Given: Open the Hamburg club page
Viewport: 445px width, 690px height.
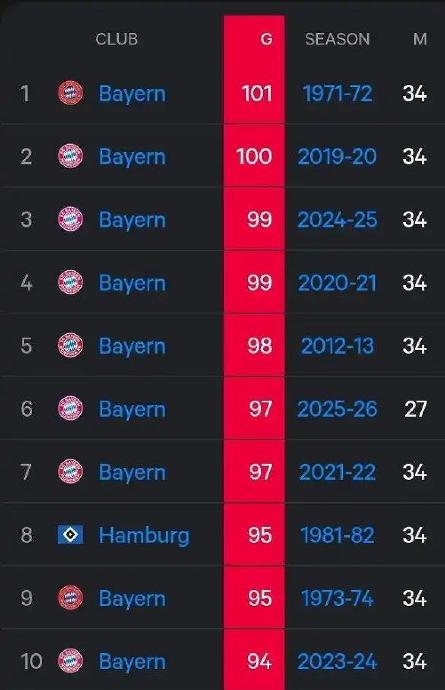Looking at the screenshot, I should pos(144,536).
